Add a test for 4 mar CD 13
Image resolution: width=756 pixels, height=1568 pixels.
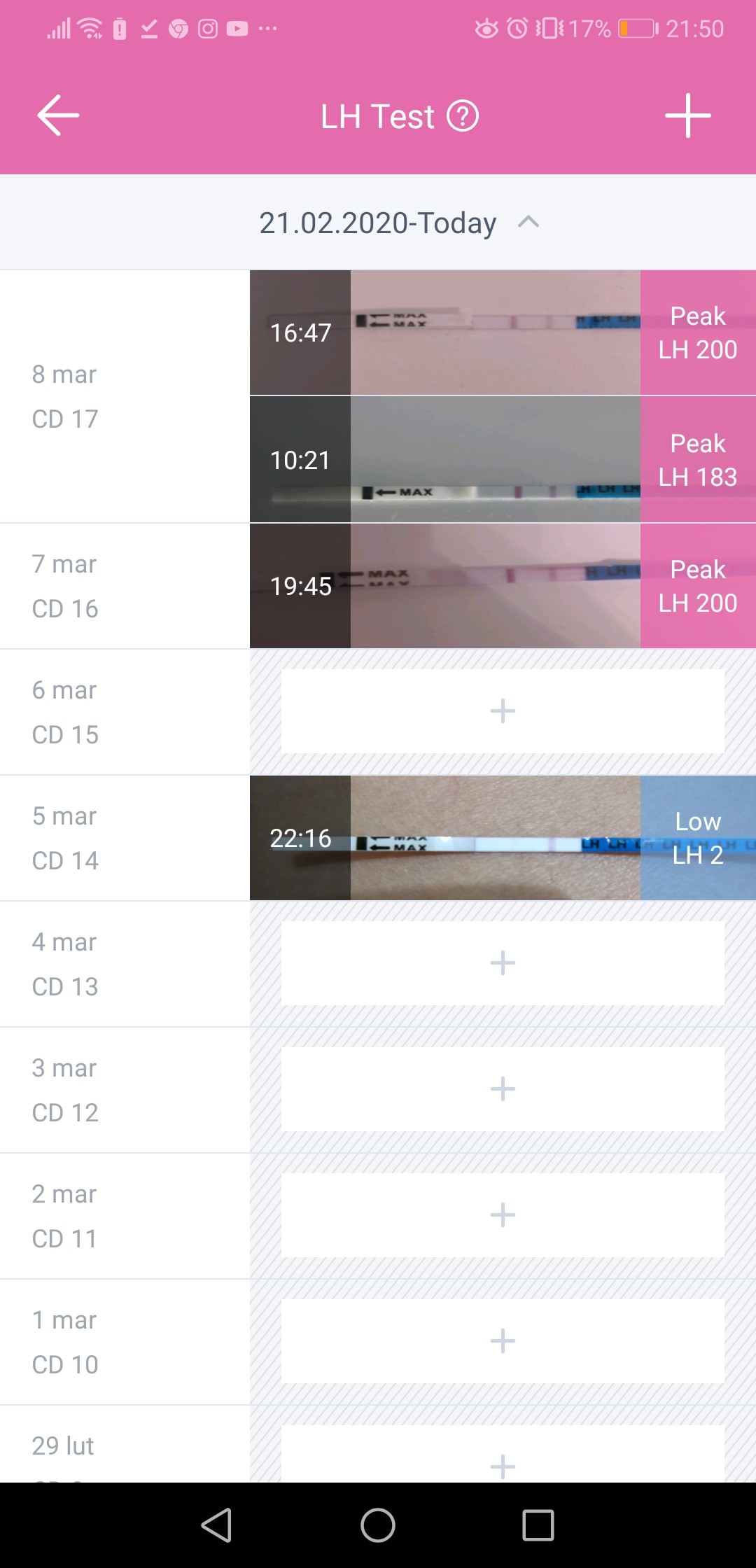502,963
